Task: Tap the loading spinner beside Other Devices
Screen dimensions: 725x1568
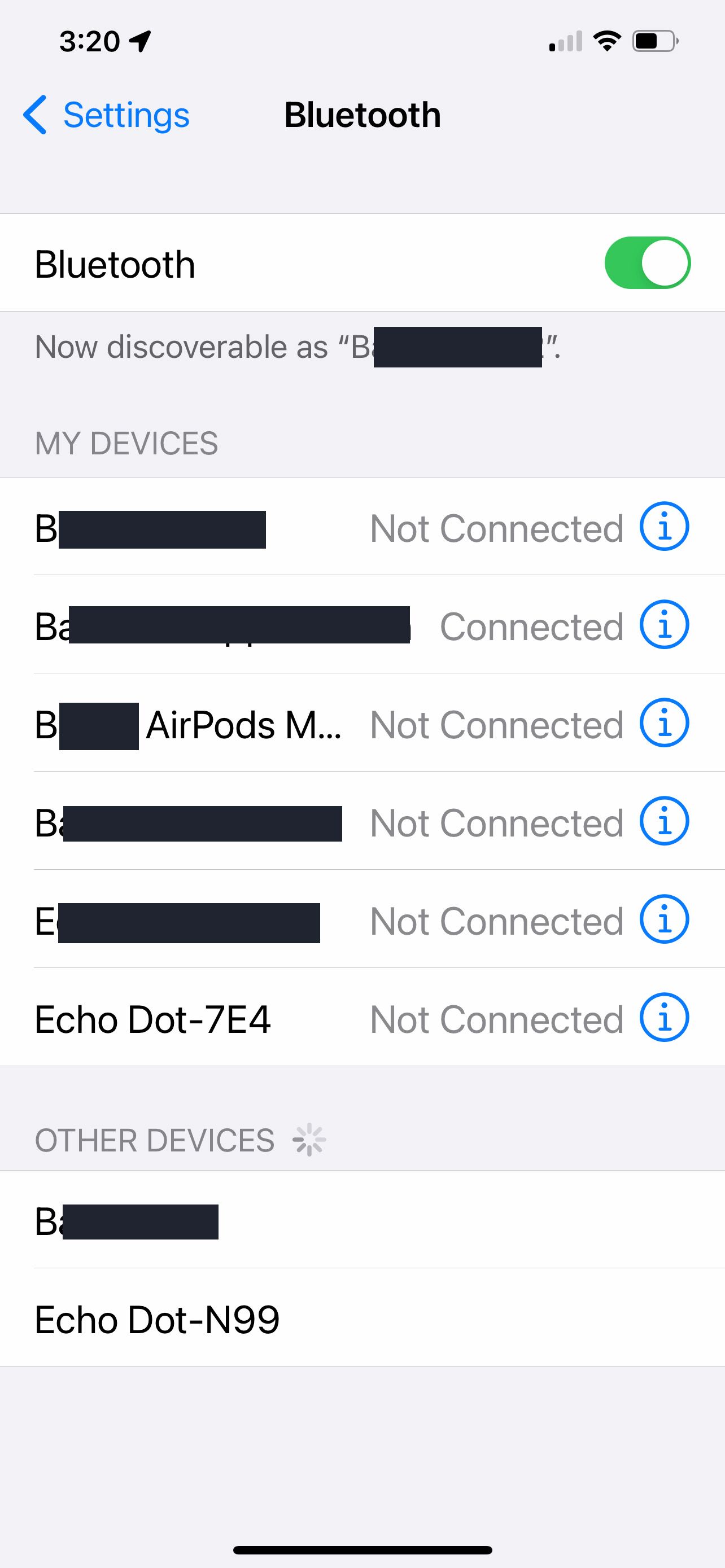Action: [x=309, y=1138]
